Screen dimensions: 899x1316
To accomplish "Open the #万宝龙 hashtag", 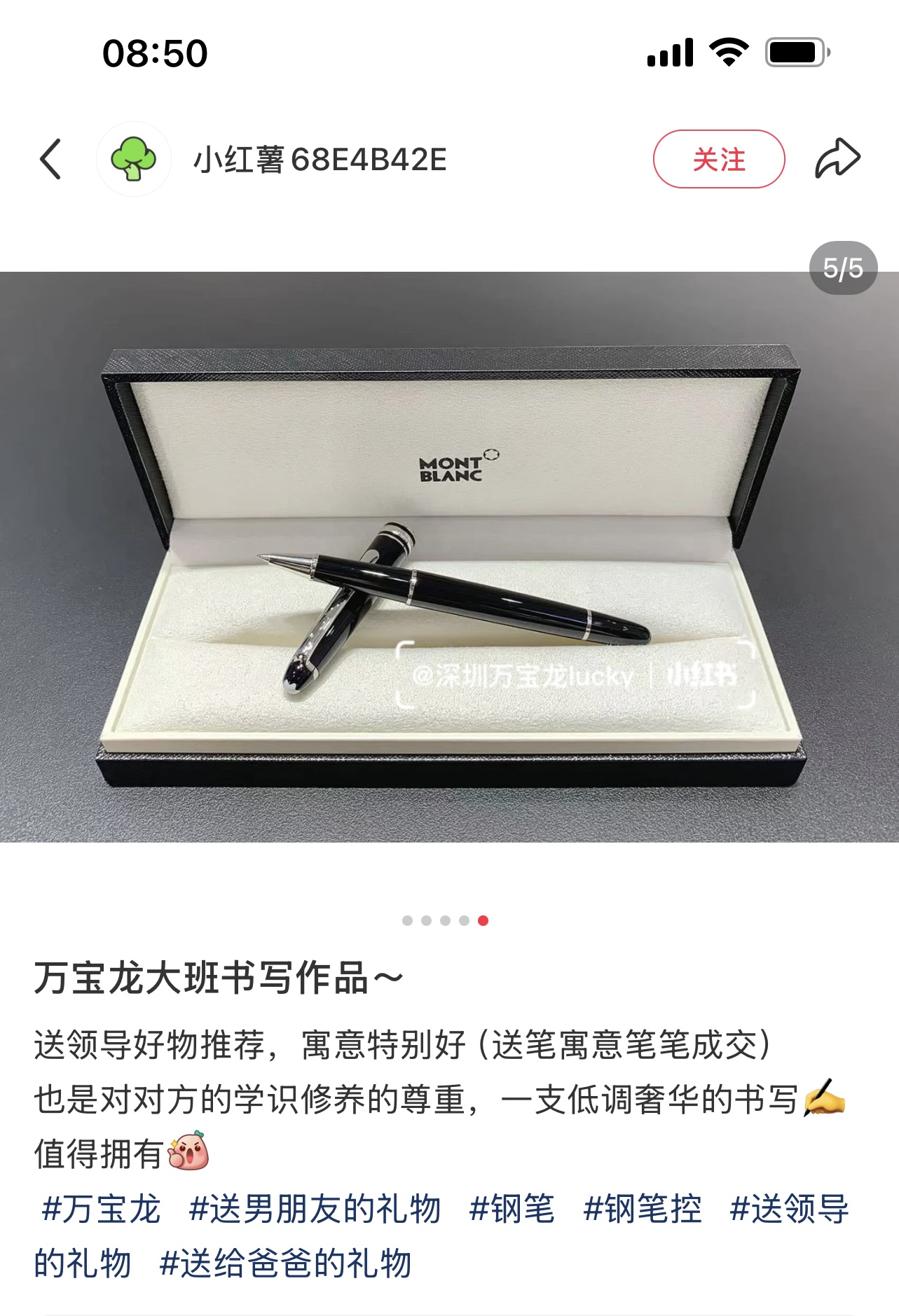I will coord(101,1210).
